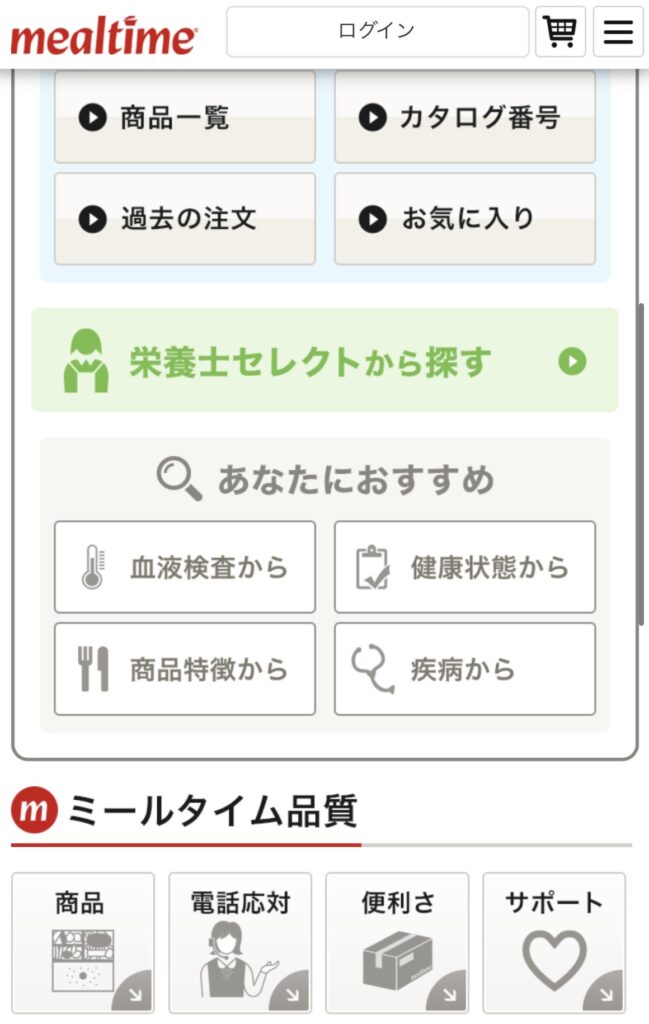View 過去の注文
Screen dimensions: 649x1024
tap(184, 219)
